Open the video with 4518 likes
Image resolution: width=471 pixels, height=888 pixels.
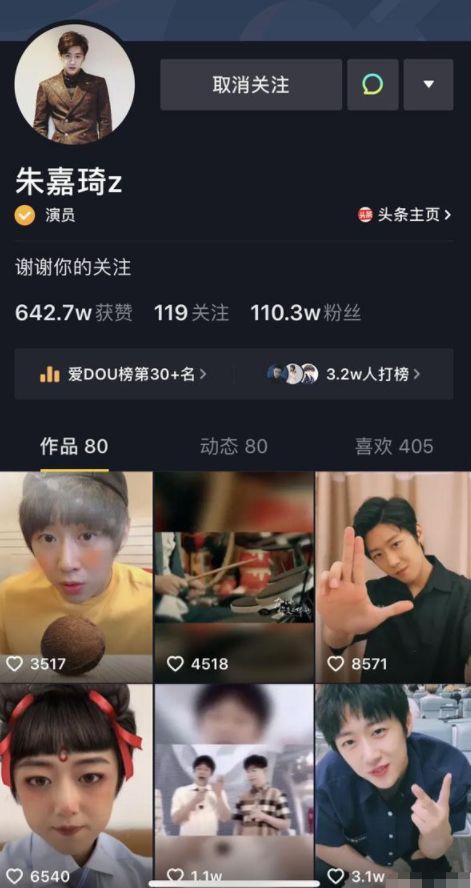click(234, 577)
